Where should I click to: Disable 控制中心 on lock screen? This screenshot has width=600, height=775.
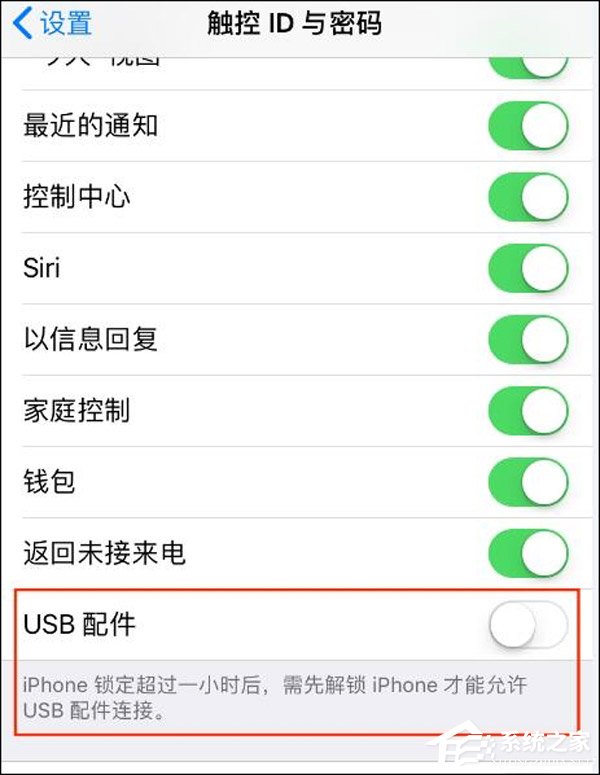(x=528, y=197)
